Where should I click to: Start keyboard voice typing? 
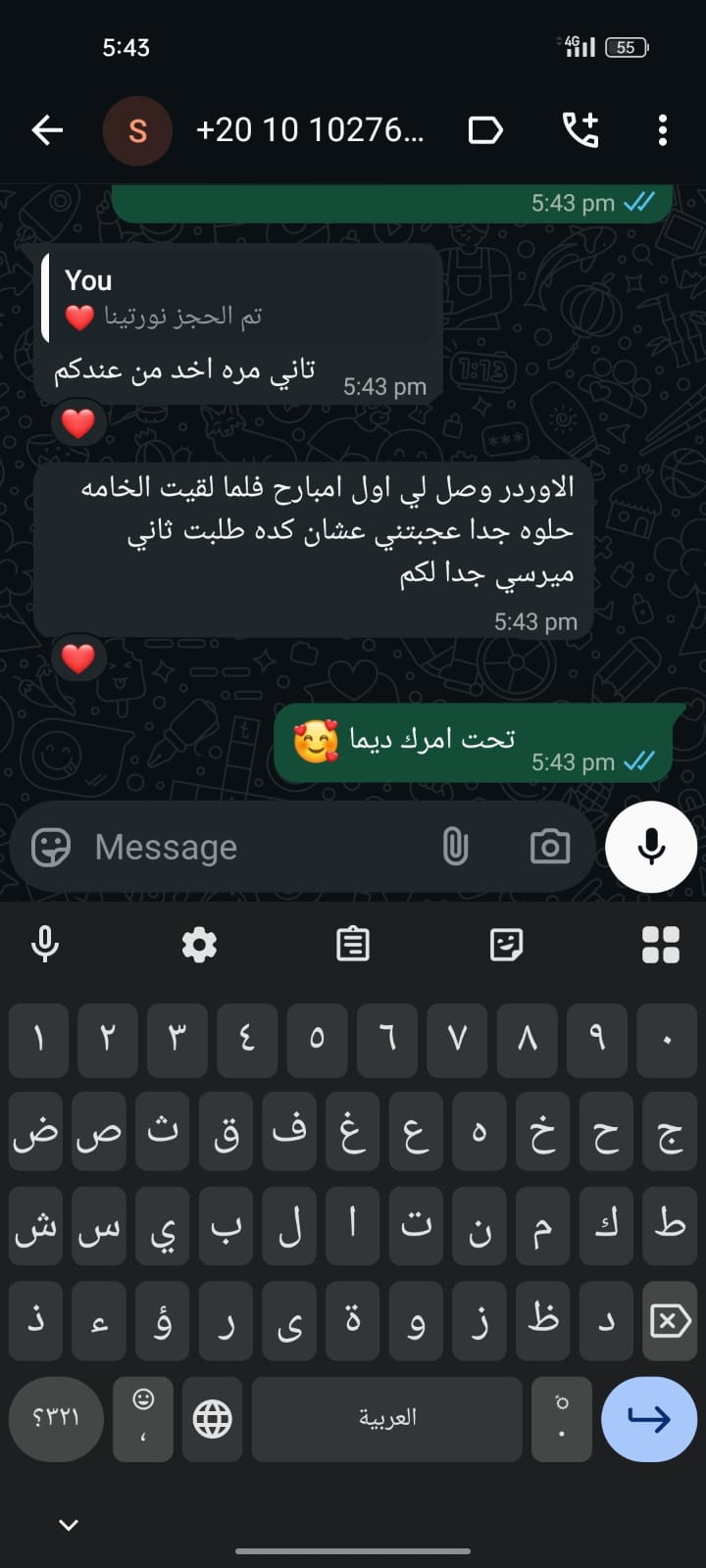pos(45,945)
